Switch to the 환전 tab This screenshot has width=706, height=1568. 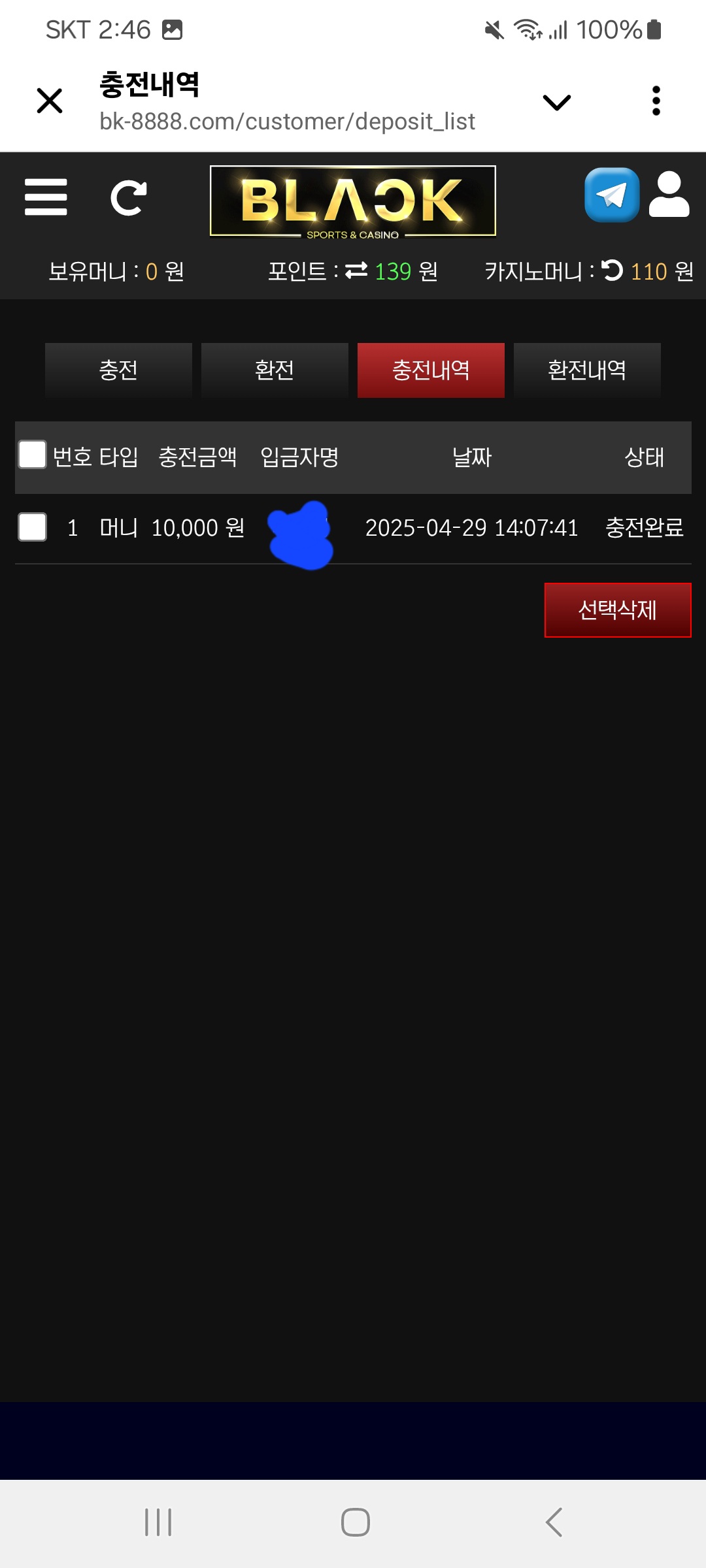(x=275, y=370)
